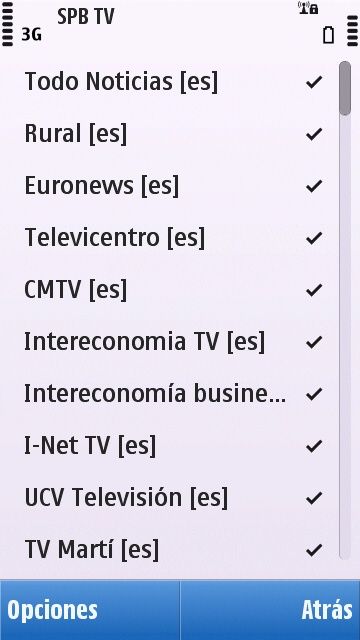Toggle I-Net TV [es]
The width and height of the screenshot is (360, 640).
[x=169, y=446]
